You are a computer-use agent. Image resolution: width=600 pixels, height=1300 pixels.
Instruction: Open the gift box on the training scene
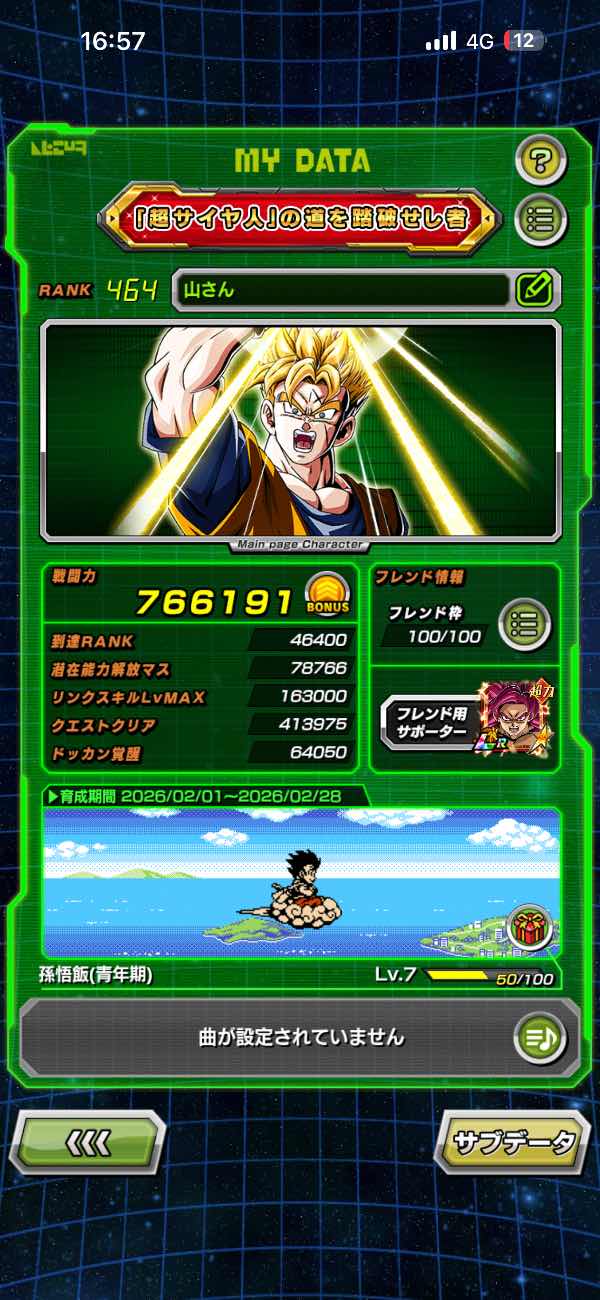pos(528,930)
